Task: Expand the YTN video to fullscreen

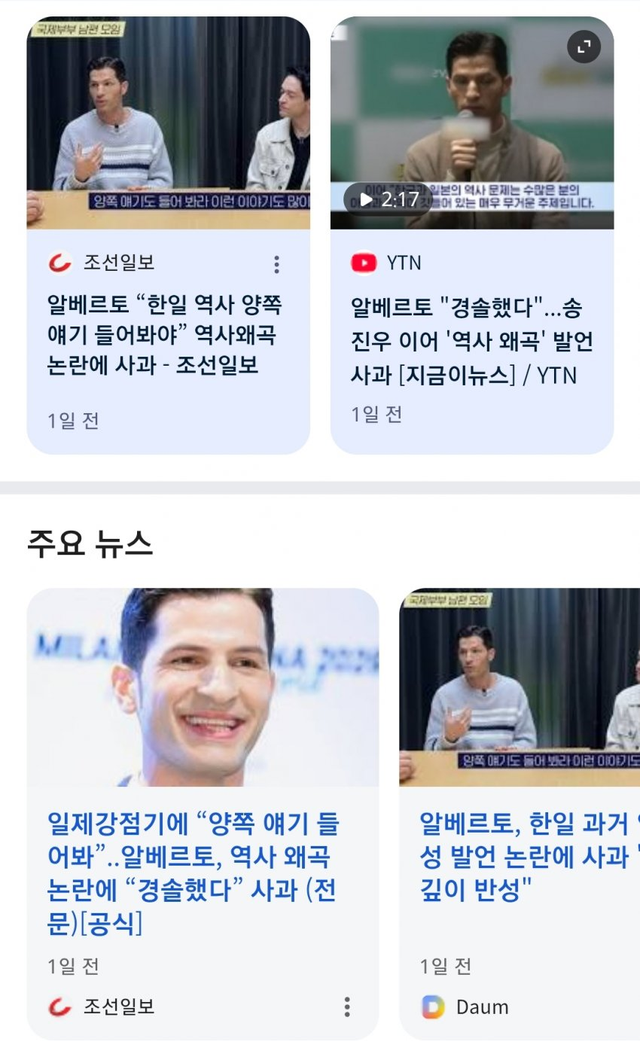Action: pyautogui.click(x=585, y=46)
